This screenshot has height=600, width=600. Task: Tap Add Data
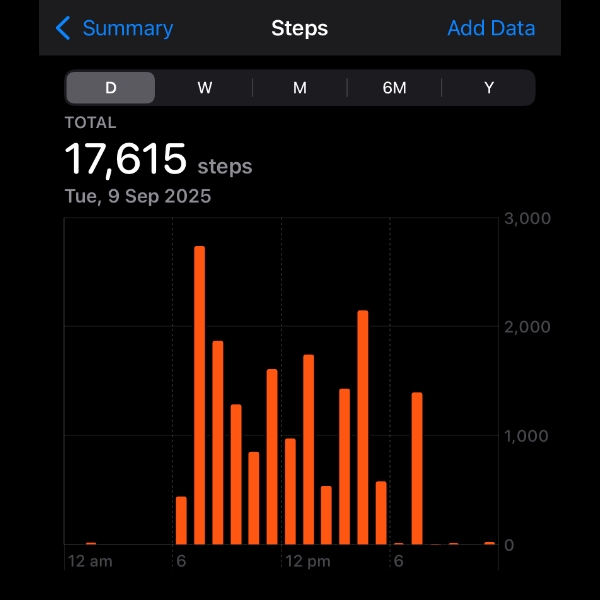point(491,28)
